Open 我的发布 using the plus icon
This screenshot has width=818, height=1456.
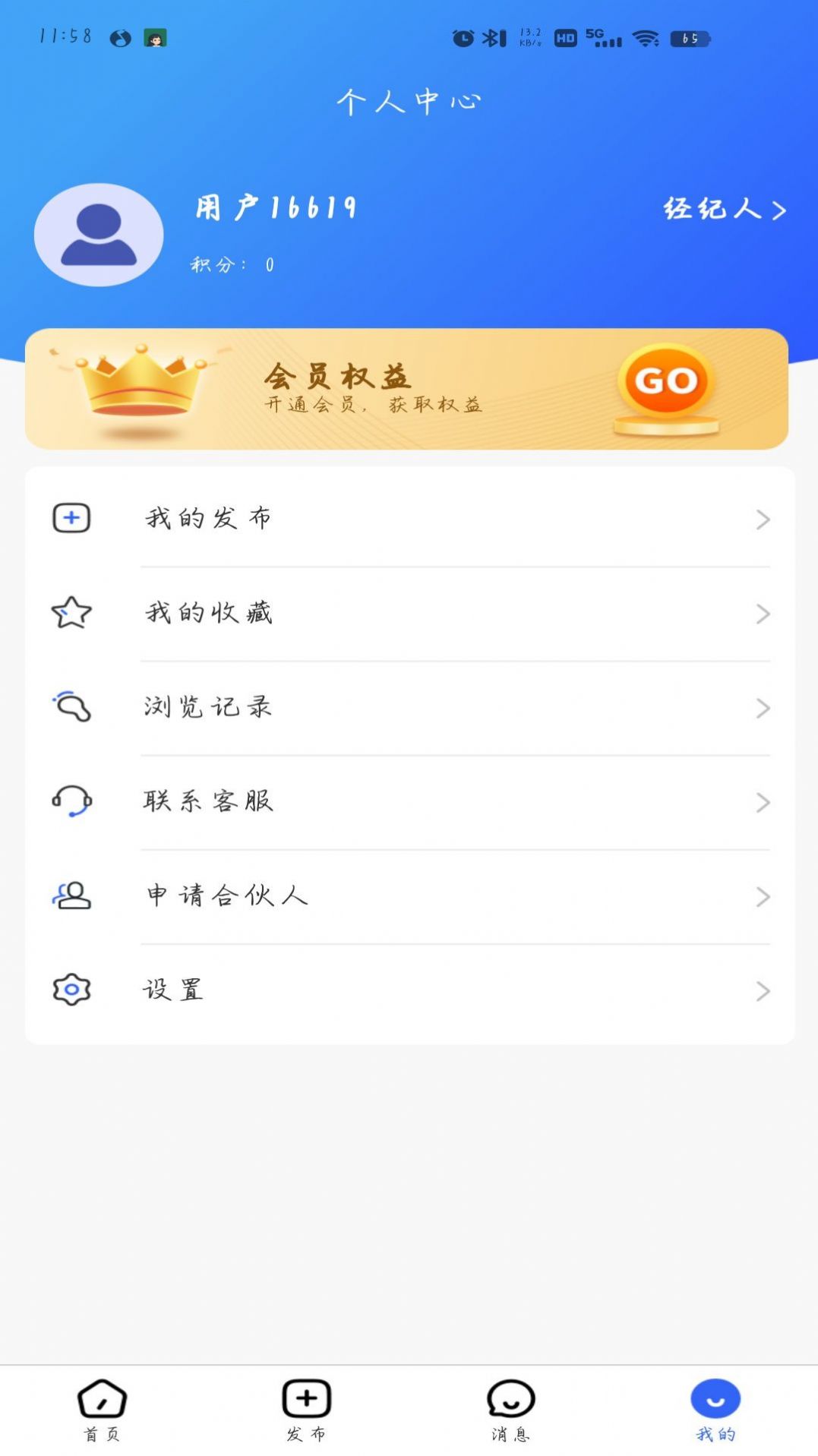pos(71,517)
